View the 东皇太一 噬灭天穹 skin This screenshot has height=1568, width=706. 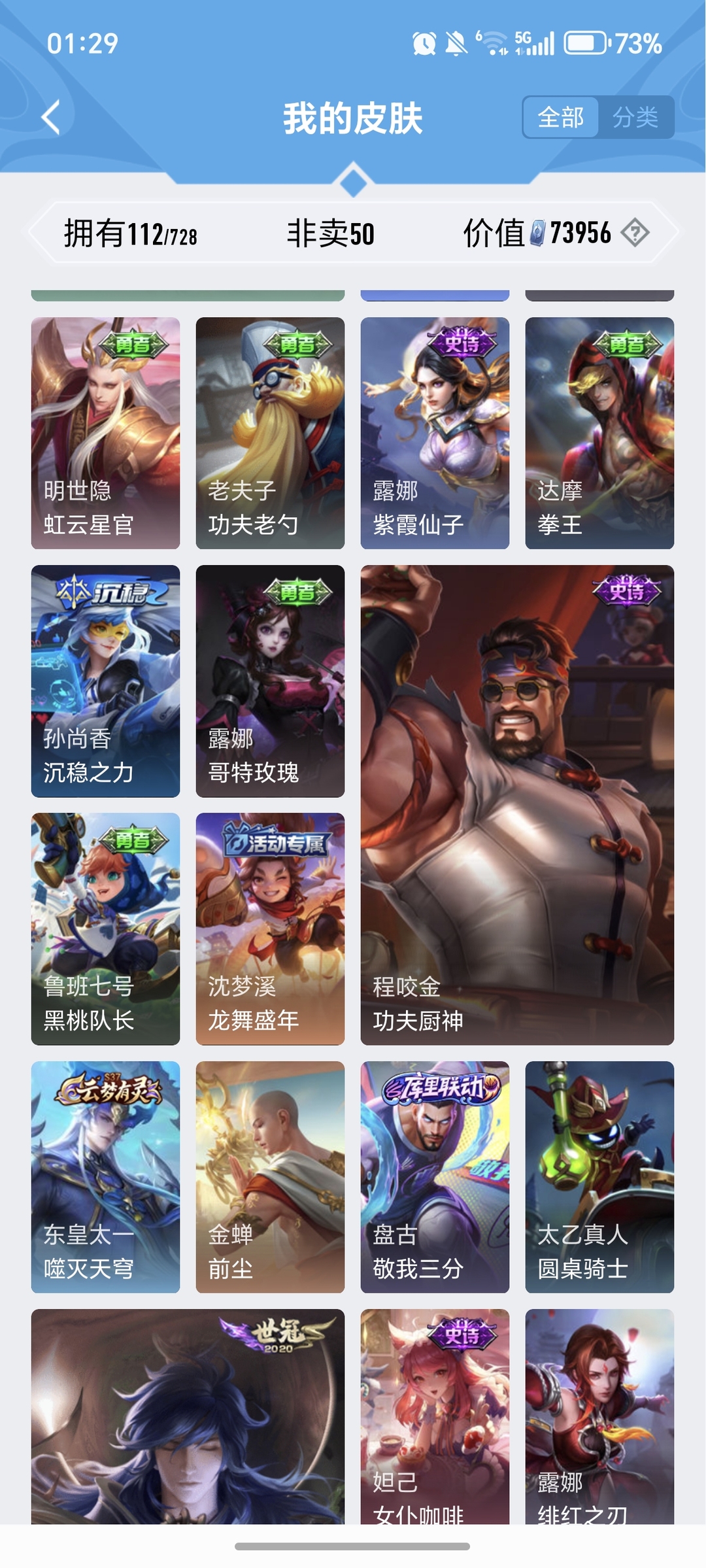click(105, 1176)
